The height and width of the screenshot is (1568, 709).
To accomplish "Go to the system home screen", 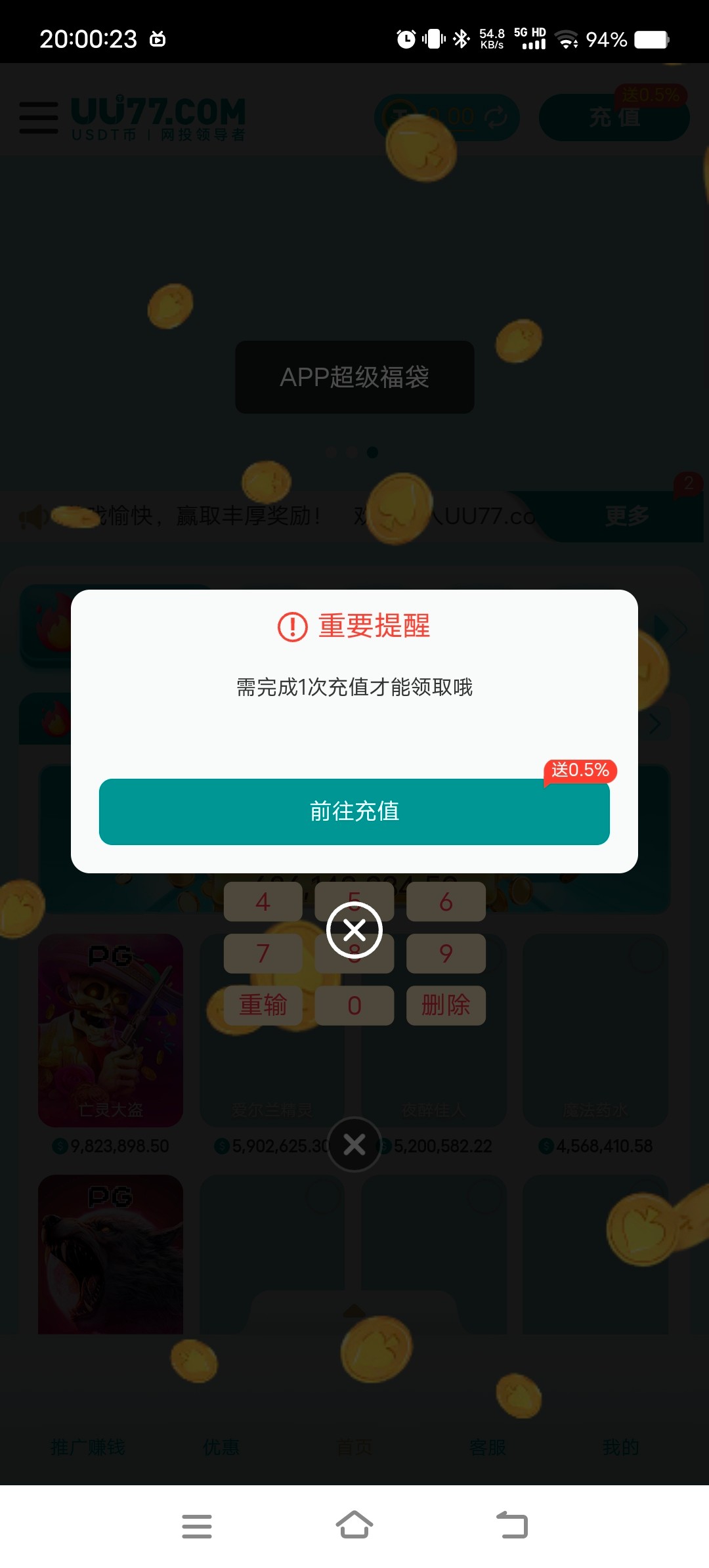I will (x=354, y=1525).
